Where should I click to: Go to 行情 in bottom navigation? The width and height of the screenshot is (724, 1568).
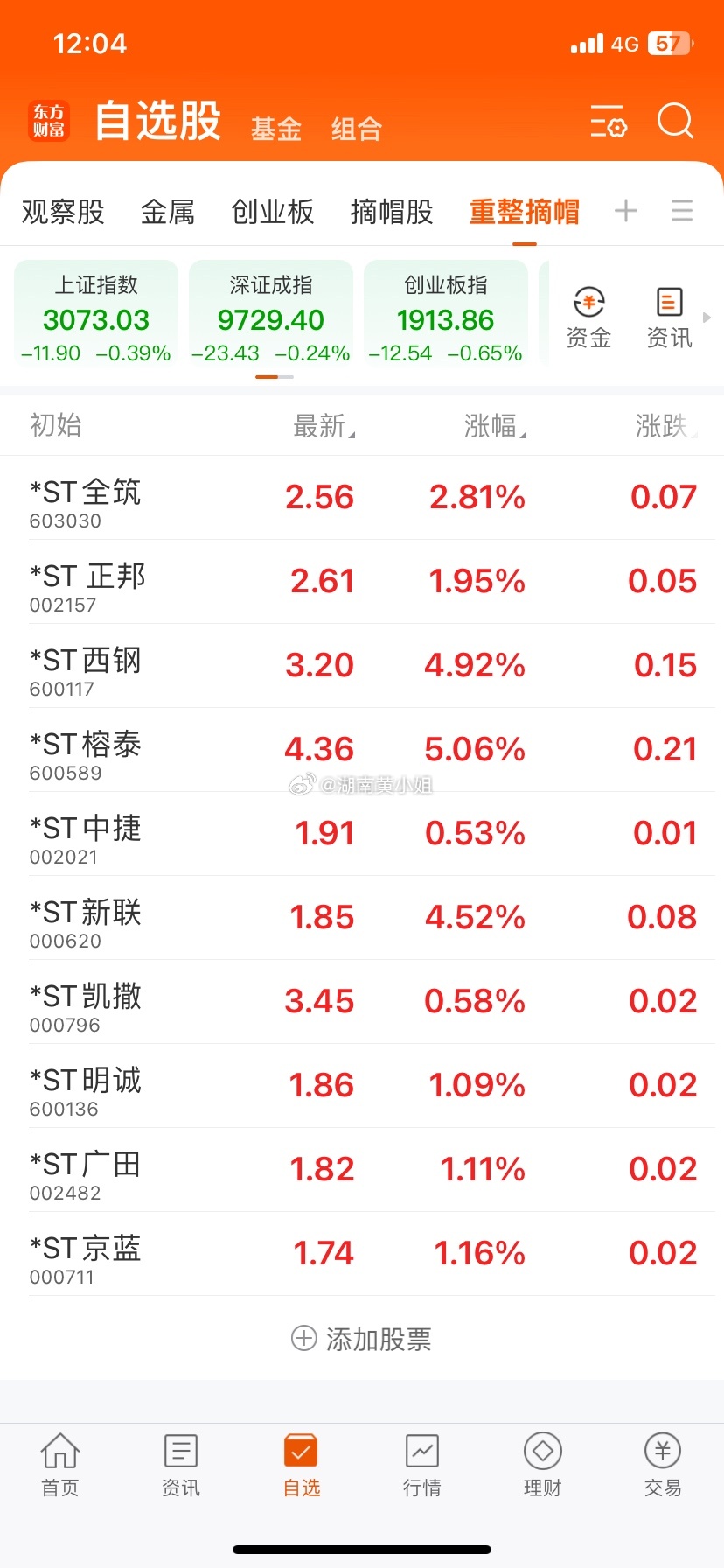coord(421,1465)
